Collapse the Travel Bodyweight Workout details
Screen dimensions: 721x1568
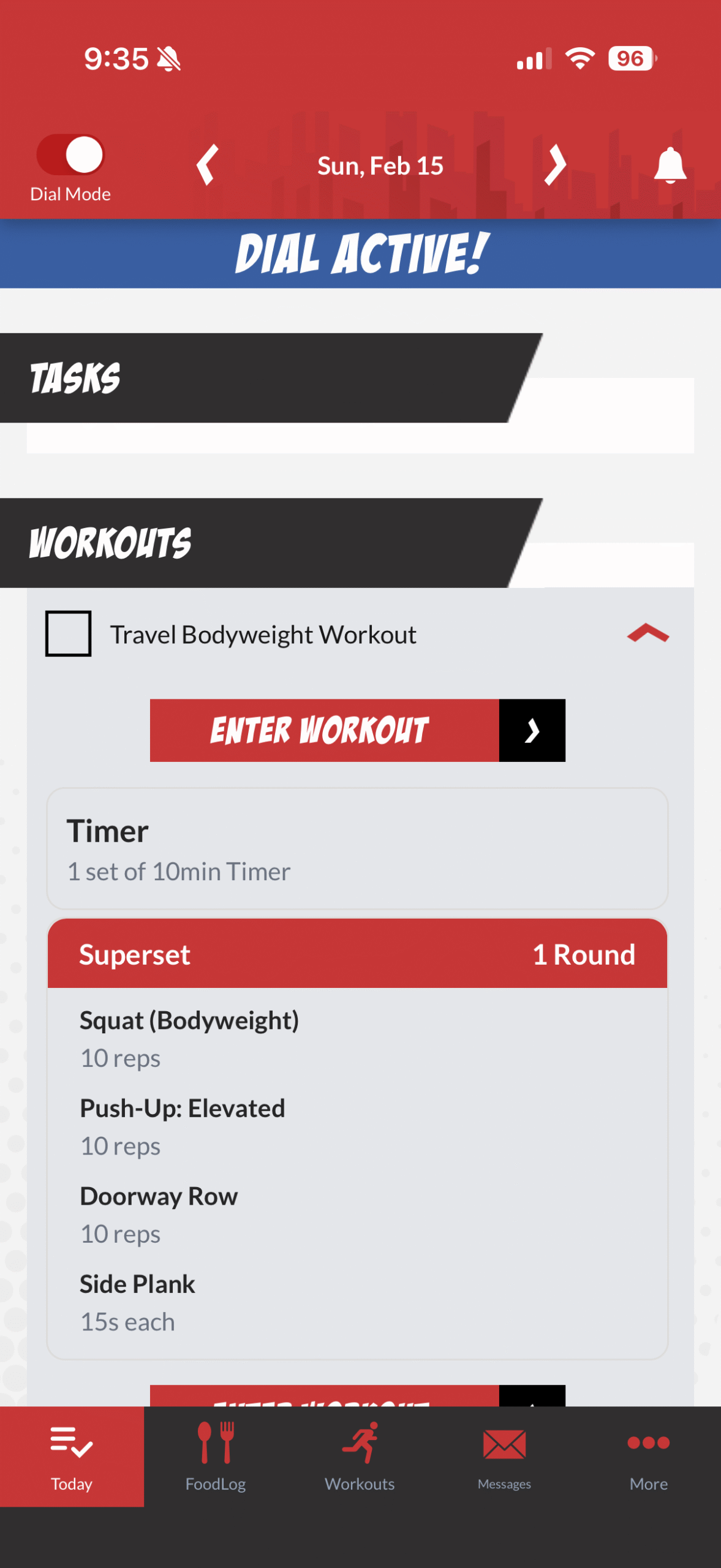pos(647,633)
